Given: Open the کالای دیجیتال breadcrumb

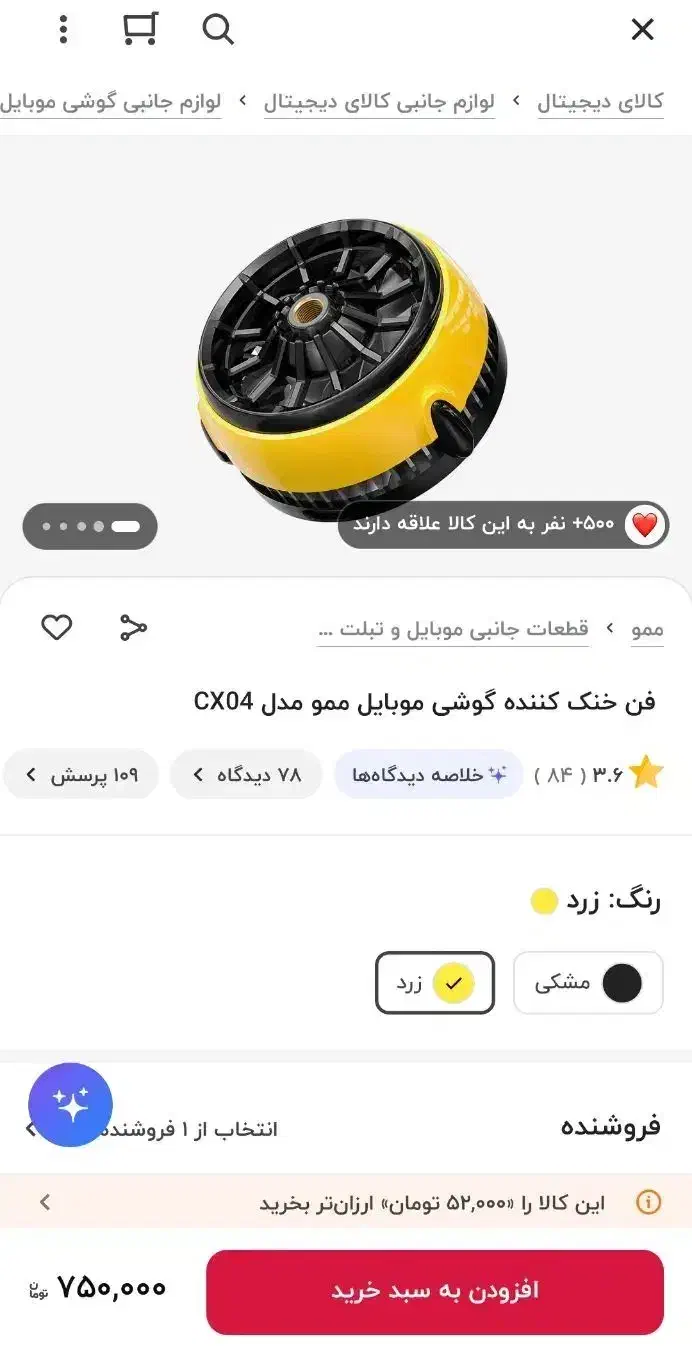Looking at the screenshot, I should 600,102.
